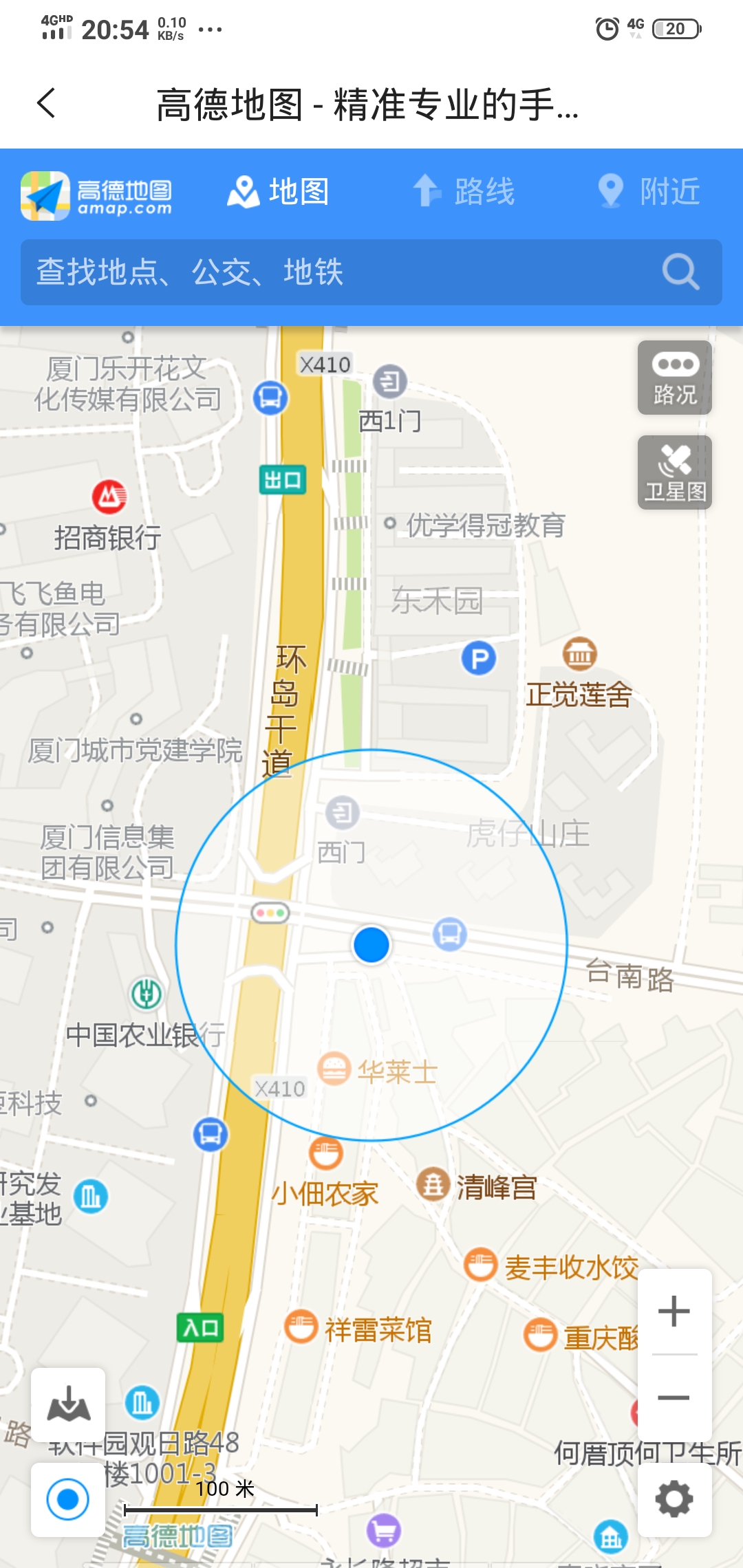Select the 中国农业银行 map marker

click(147, 994)
